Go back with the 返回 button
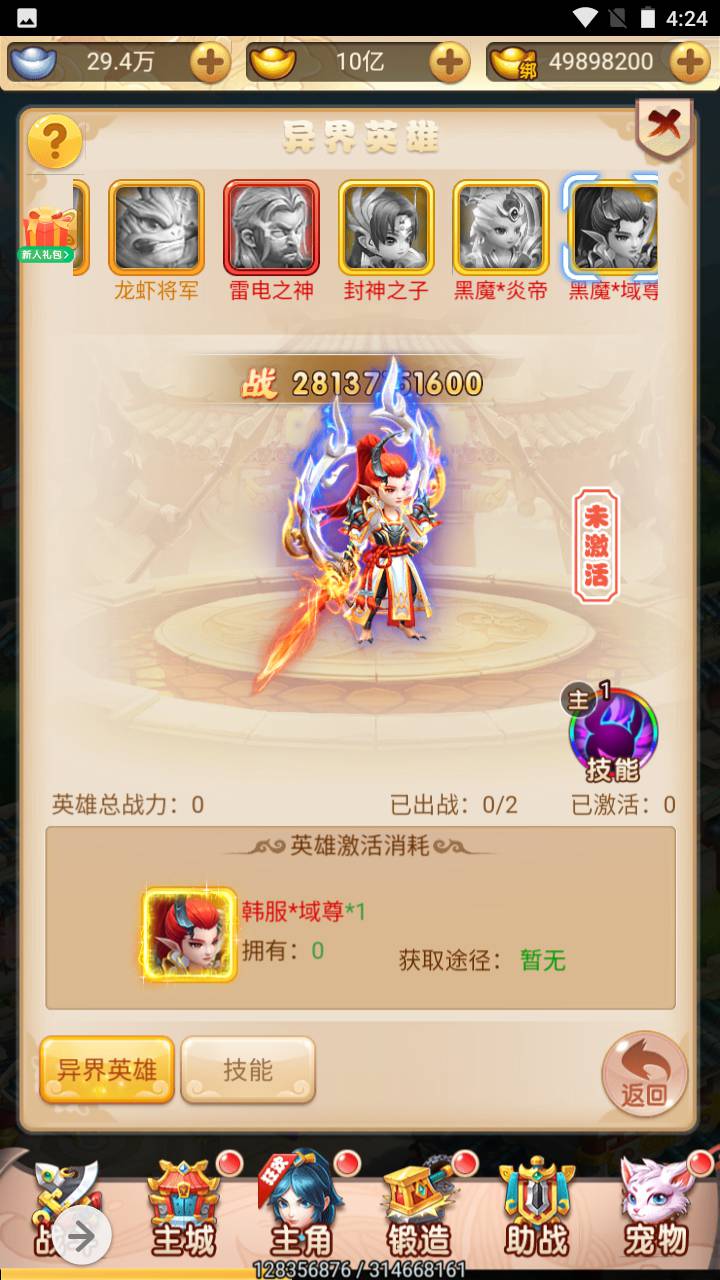The width and height of the screenshot is (720, 1280). (x=644, y=1074)
